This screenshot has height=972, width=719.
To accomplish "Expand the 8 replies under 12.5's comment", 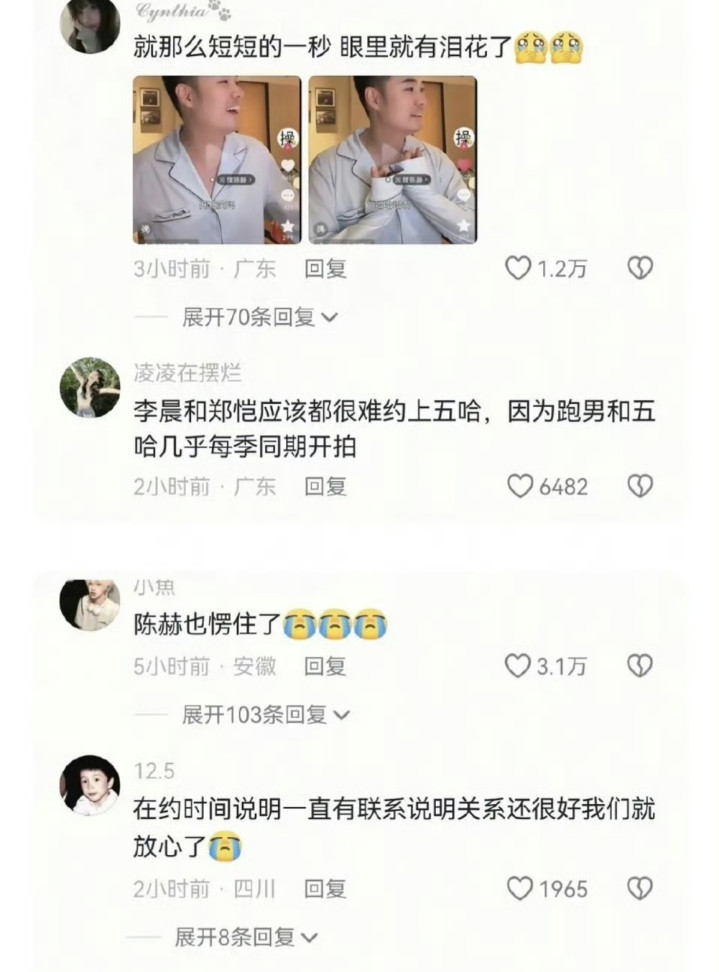I will [246, 937].
